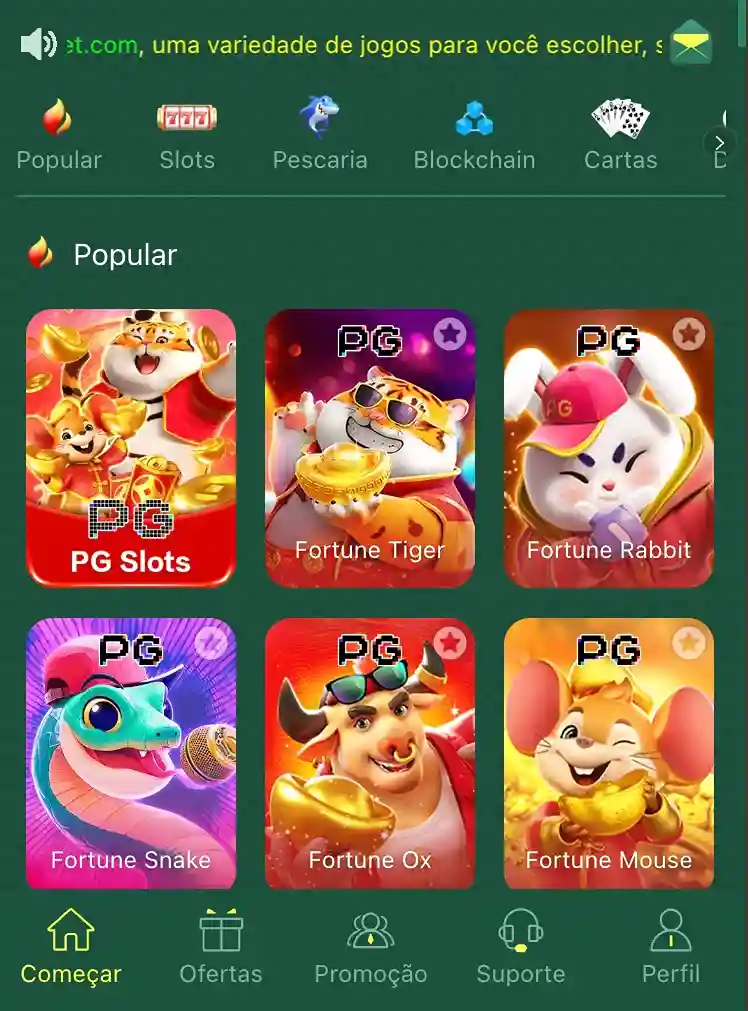Open the mail envelope messages
This screenshot has height=1011, width=748.
691,44
